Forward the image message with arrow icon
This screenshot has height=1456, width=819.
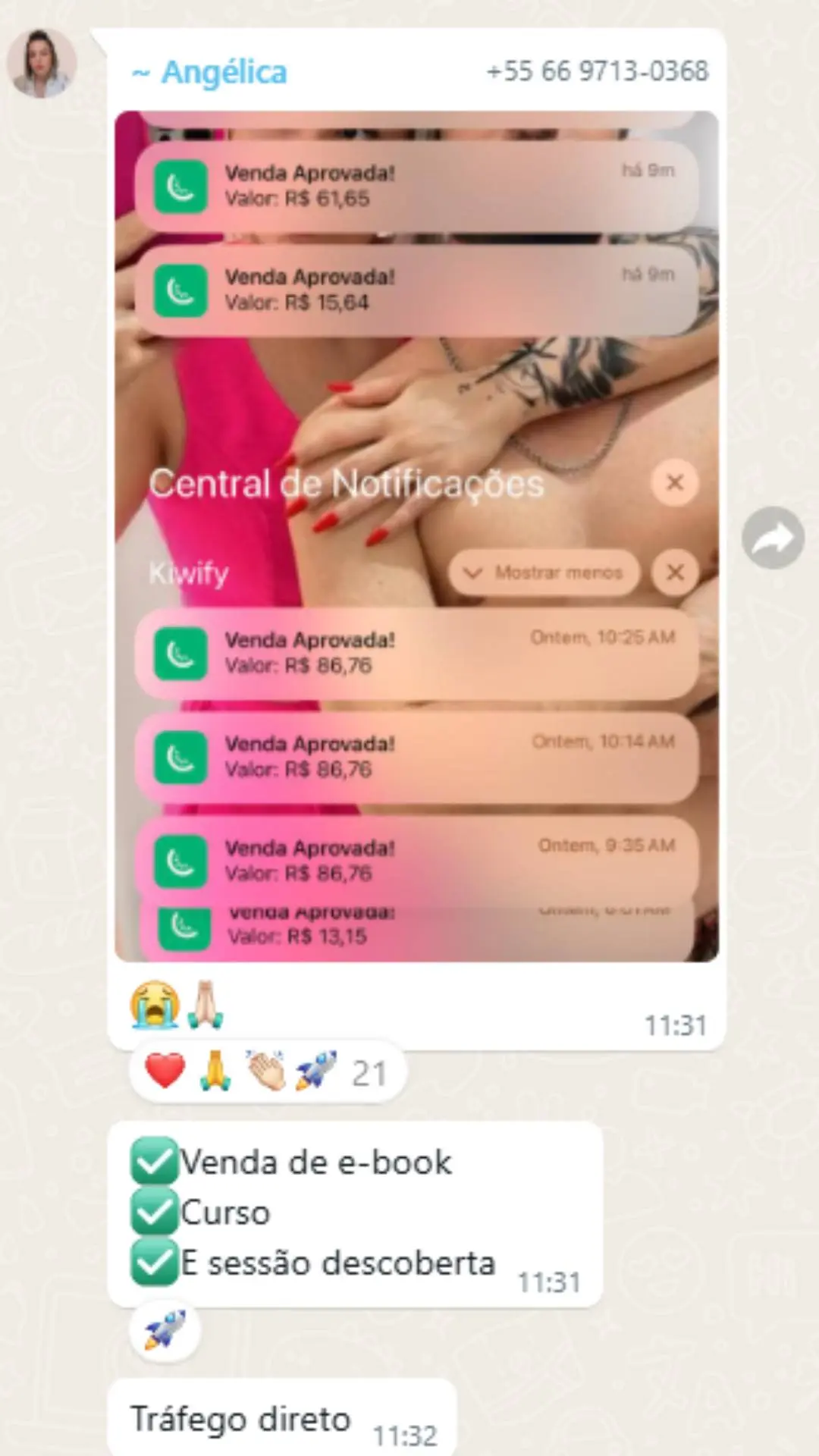click(773, 538)
